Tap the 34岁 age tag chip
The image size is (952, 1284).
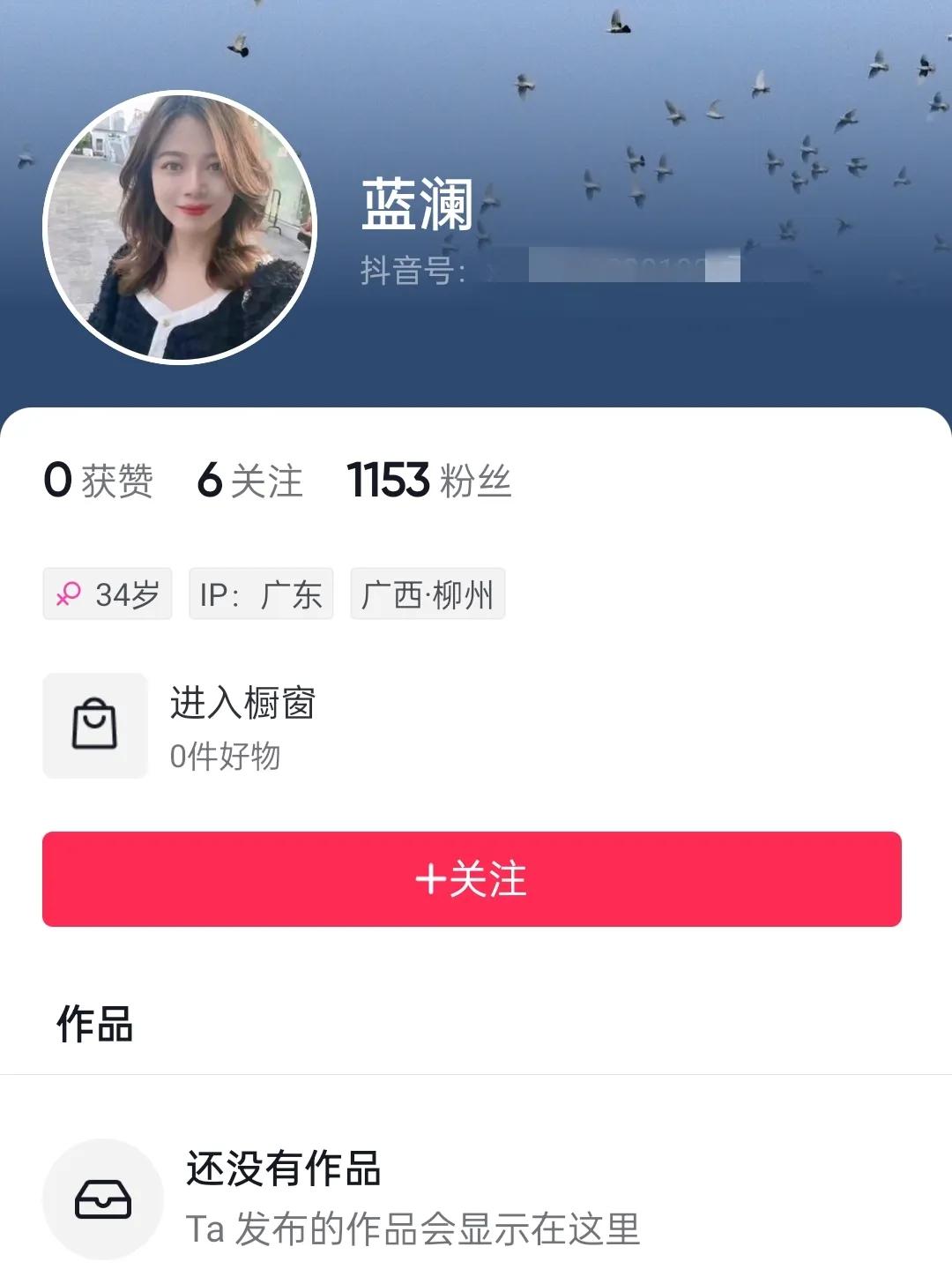coord(106,593)
